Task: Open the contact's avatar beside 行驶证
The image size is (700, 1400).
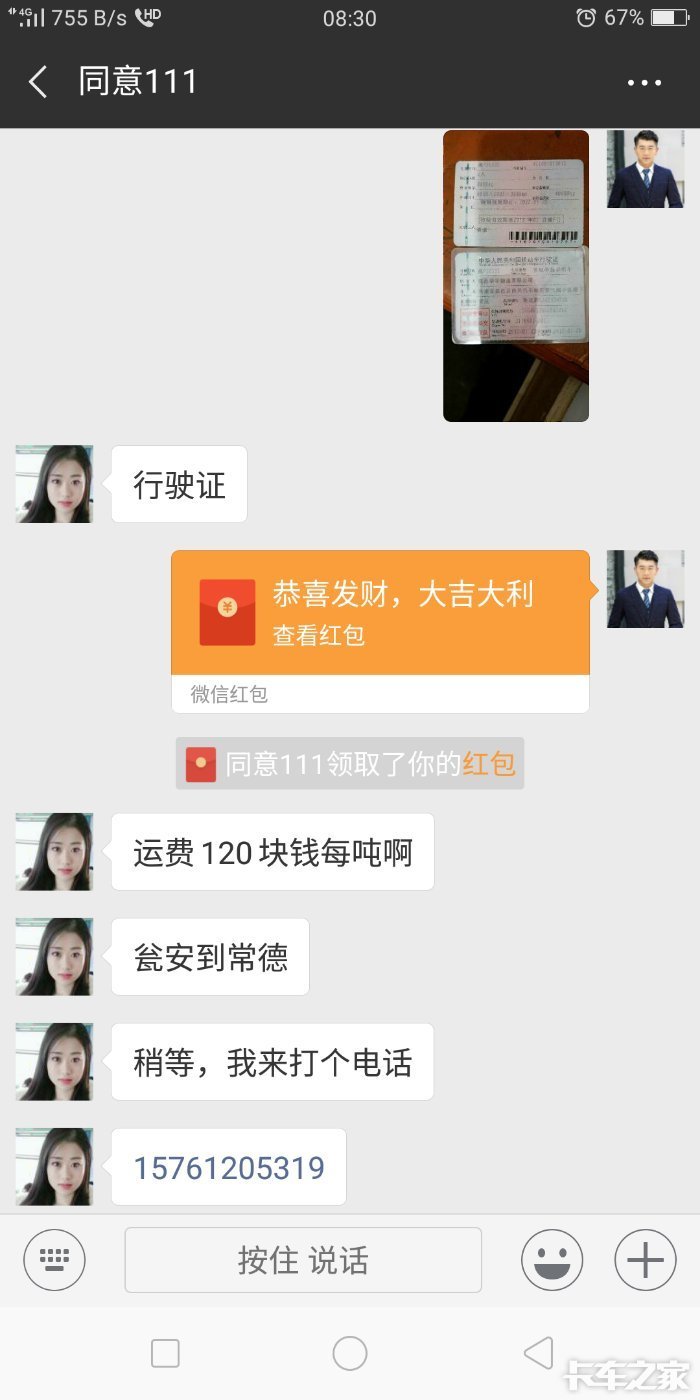Action: point(54,484)
